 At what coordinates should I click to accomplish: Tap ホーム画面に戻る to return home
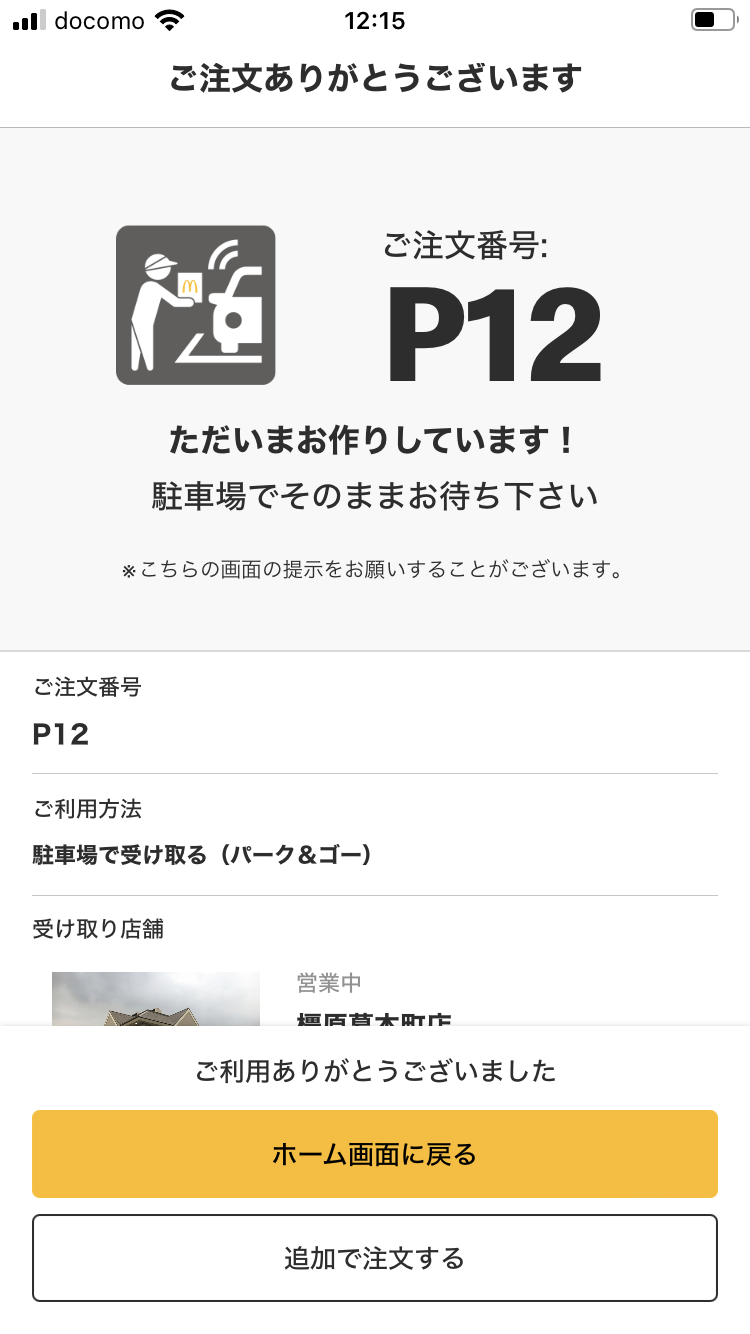tap(375, 1154)
